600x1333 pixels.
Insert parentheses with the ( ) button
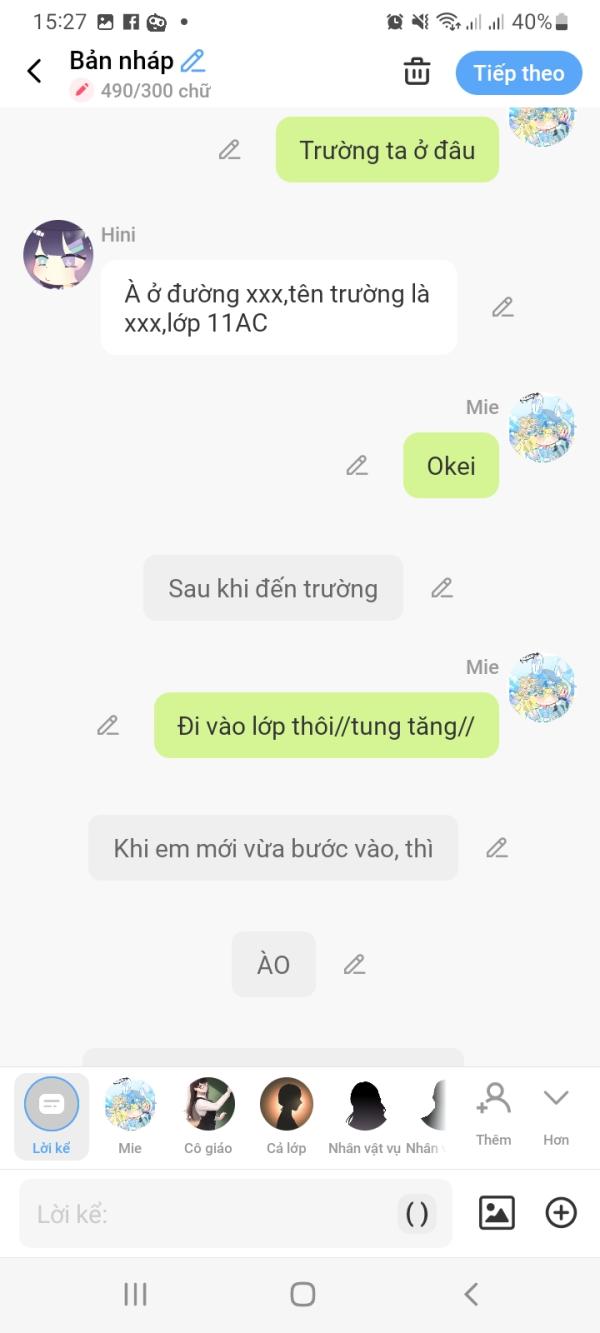(417, 1214)
